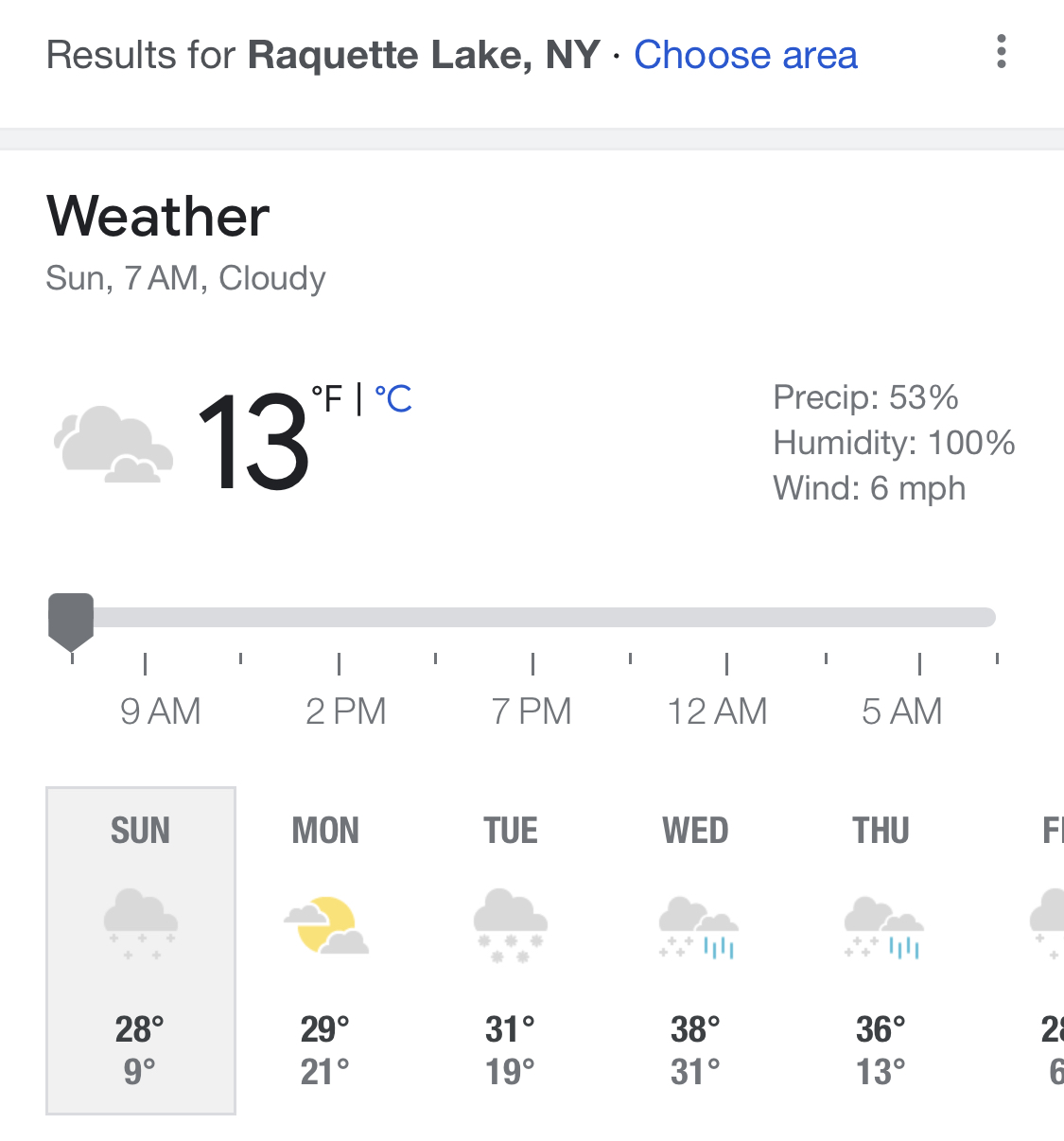
Task: Select Sunday's forecast
Action: tap(141, 950)
